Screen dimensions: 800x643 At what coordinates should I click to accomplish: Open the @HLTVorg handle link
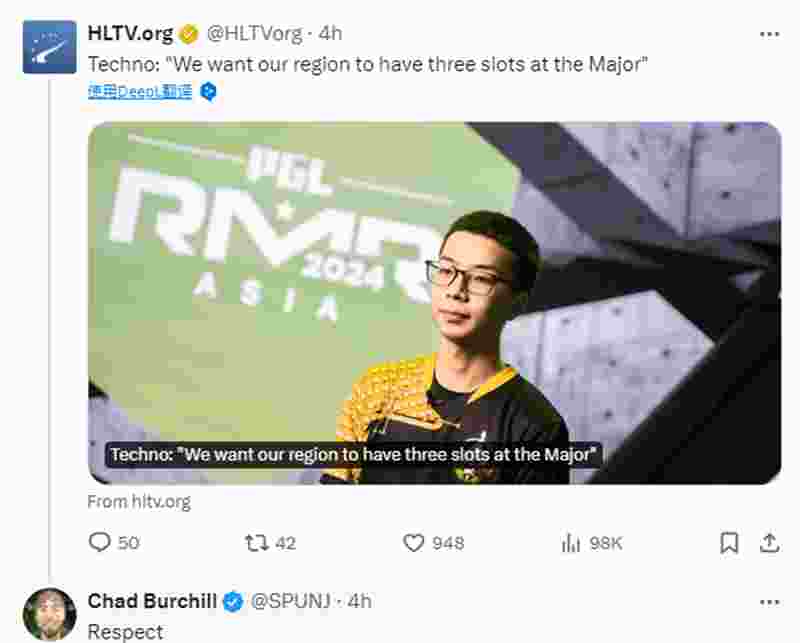(254, 33)
